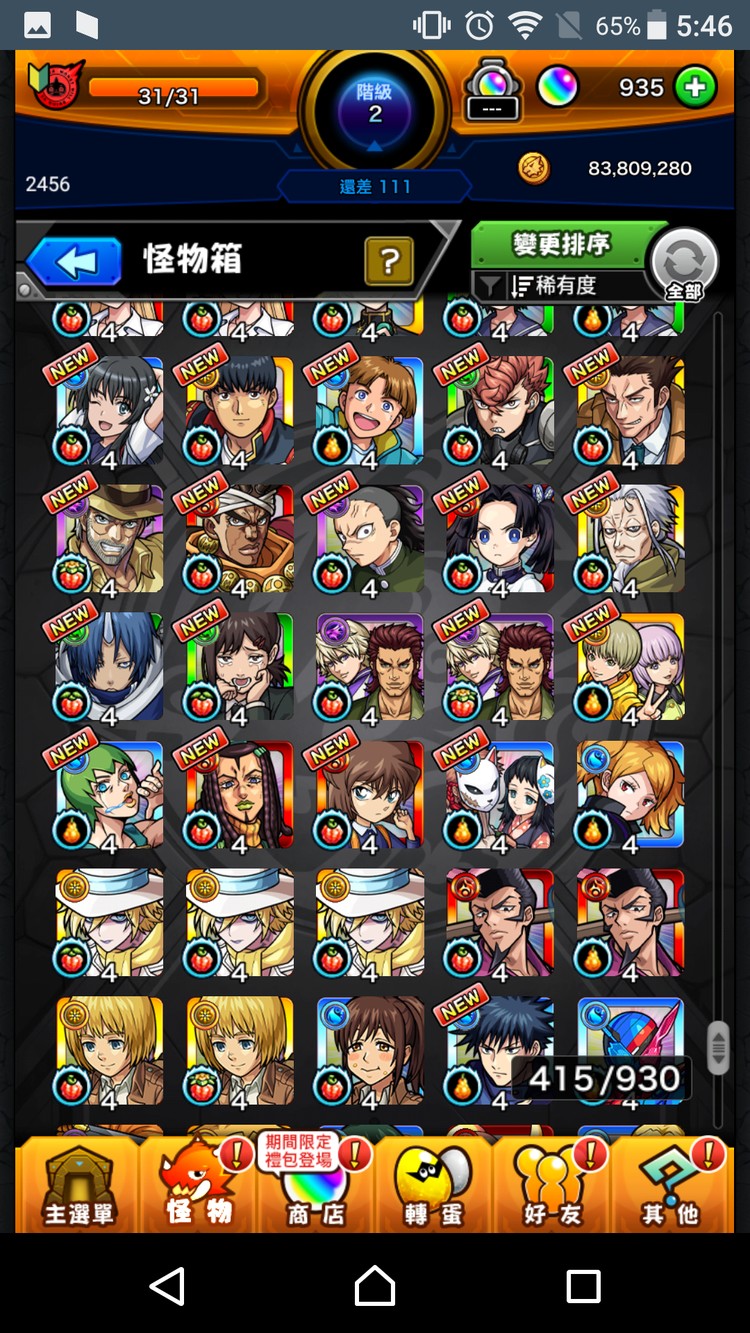Select the gray-haired old man monster
This screenshot has height=1333, width=750.
pyautogui.click(x=630, y=540)
